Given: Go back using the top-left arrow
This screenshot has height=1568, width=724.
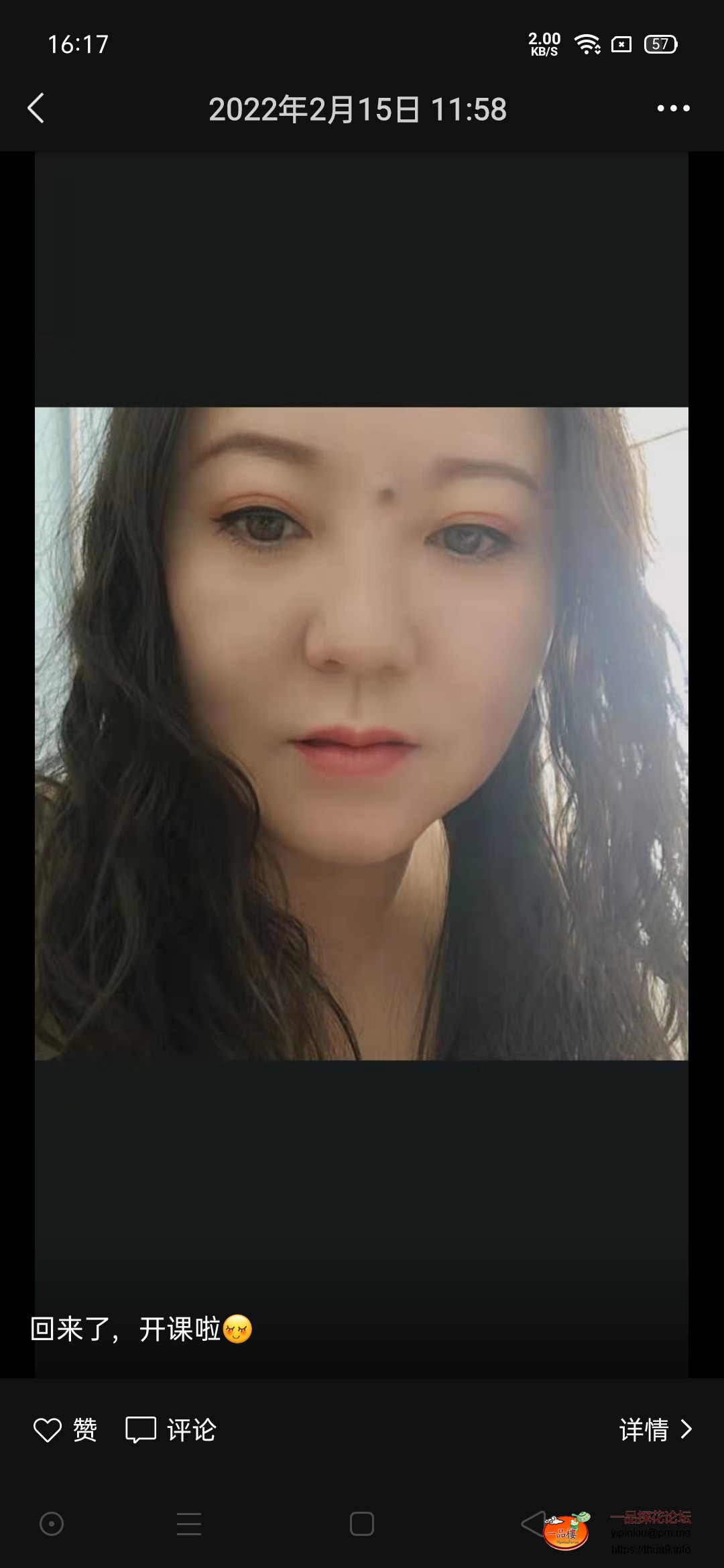Looking at the screenshot, I should click(36, 109).
